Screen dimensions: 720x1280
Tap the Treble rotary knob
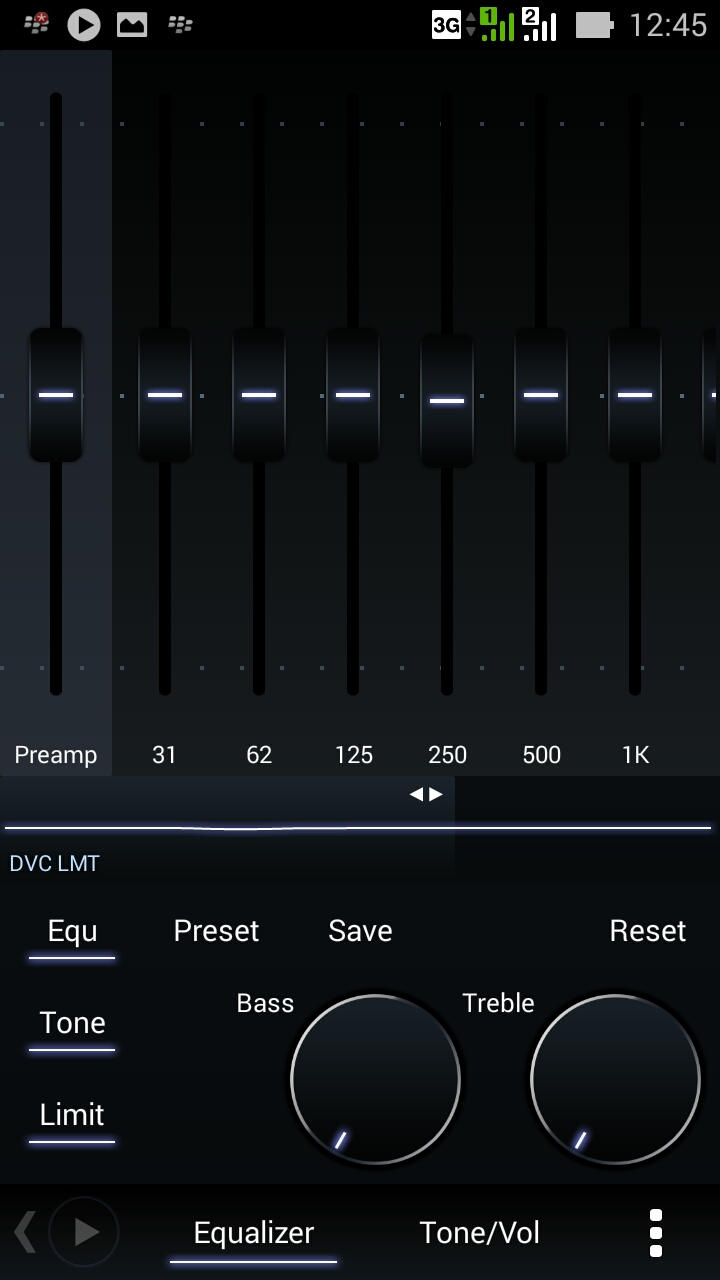(614, 1080)
